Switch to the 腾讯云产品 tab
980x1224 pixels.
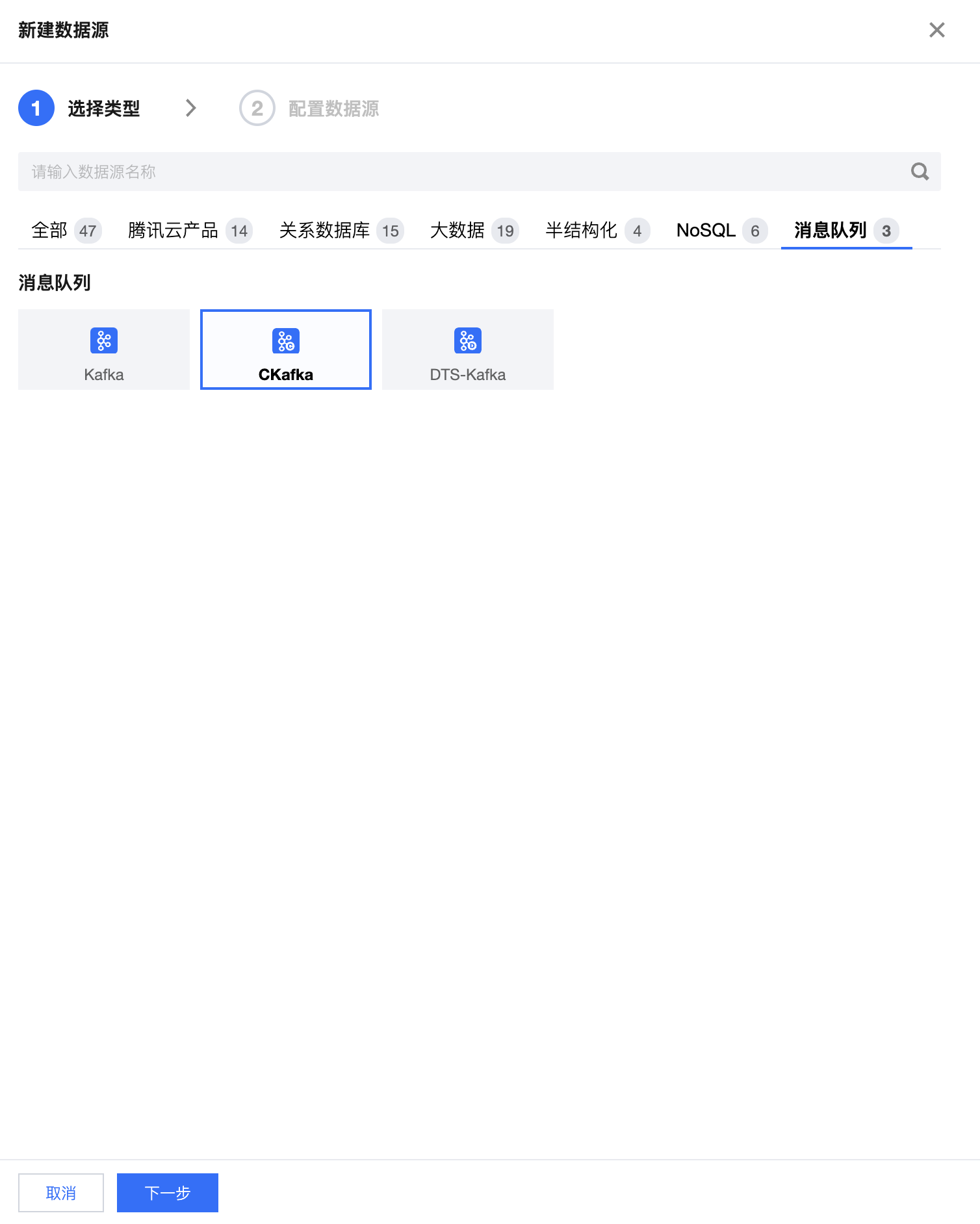[x=189, y=231]
